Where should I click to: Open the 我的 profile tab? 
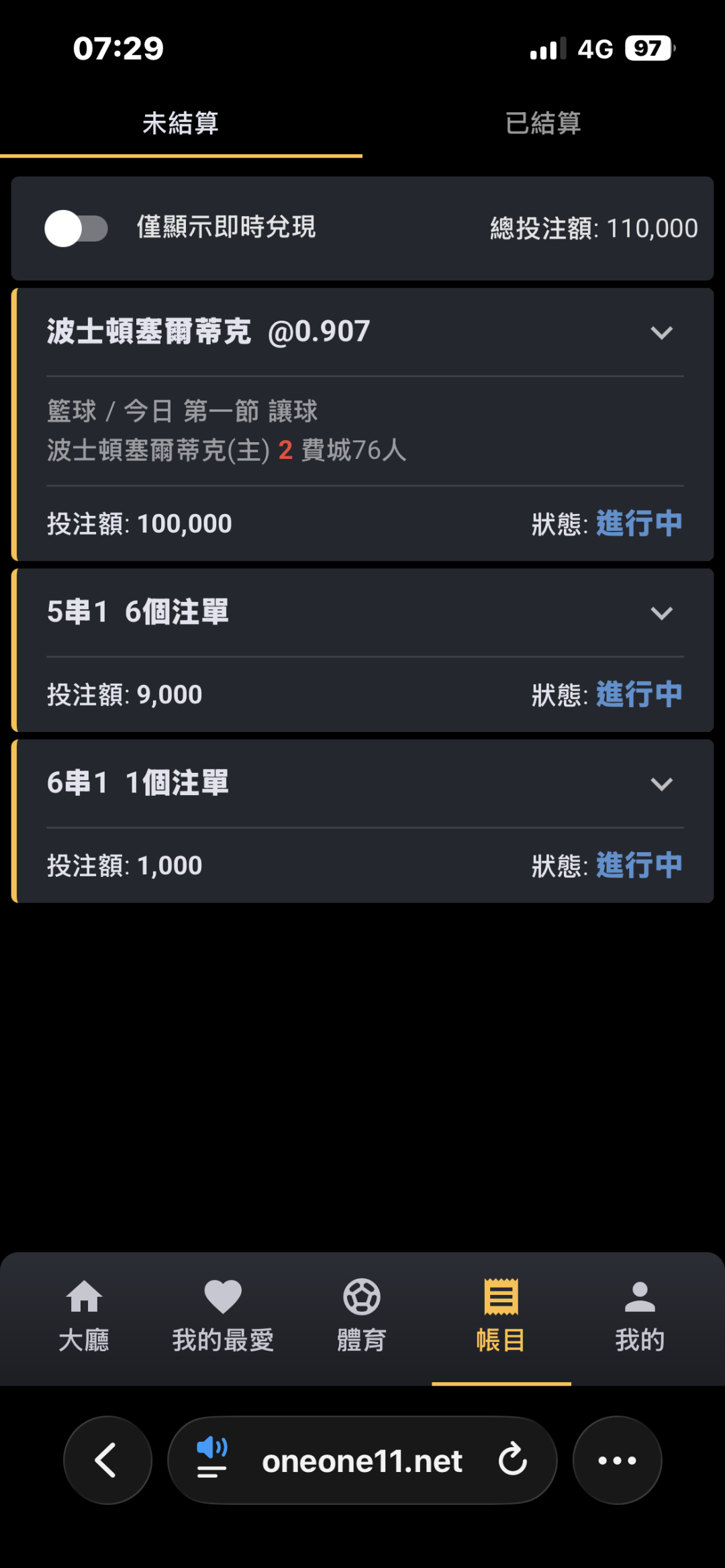640,1316
